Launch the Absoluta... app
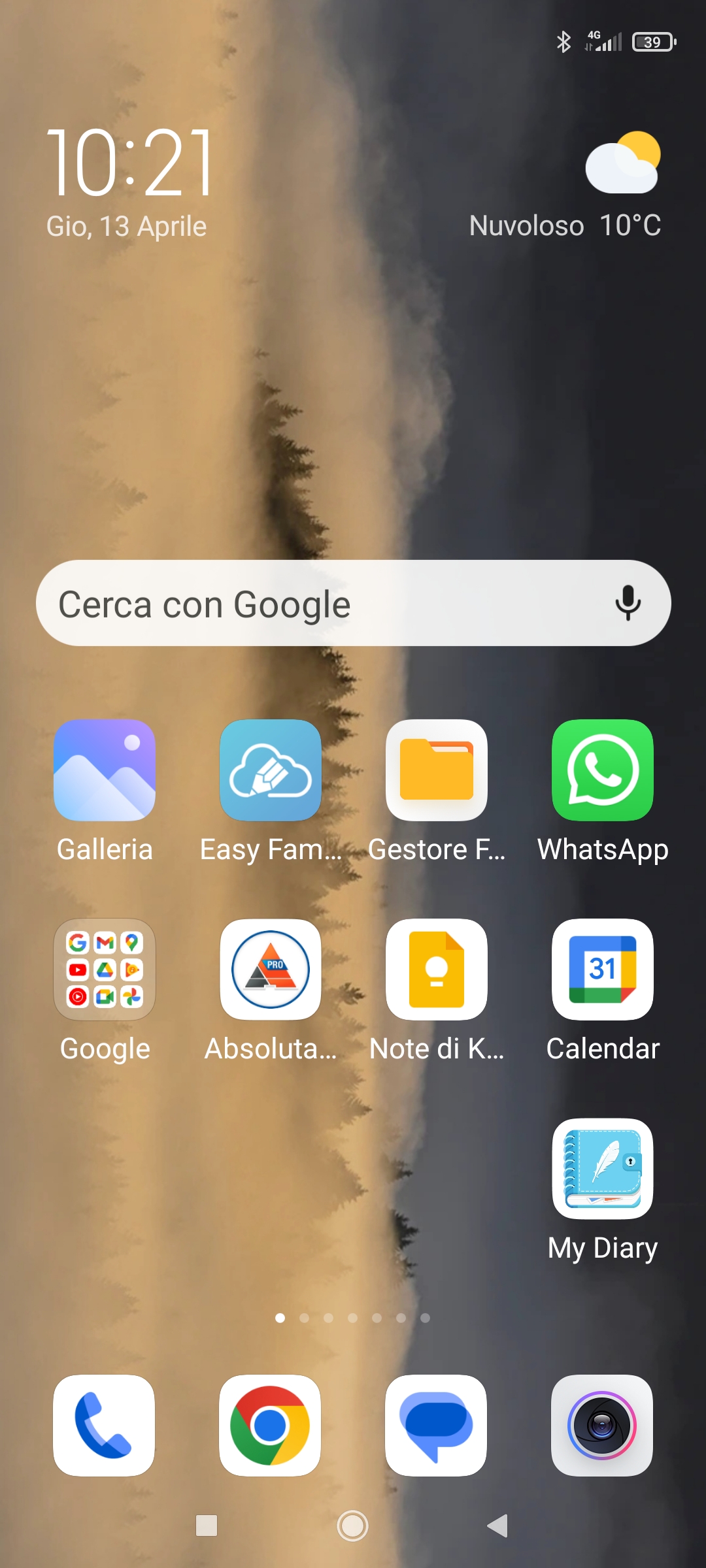This screenshot has width=706, height=1568. (271, 970)
